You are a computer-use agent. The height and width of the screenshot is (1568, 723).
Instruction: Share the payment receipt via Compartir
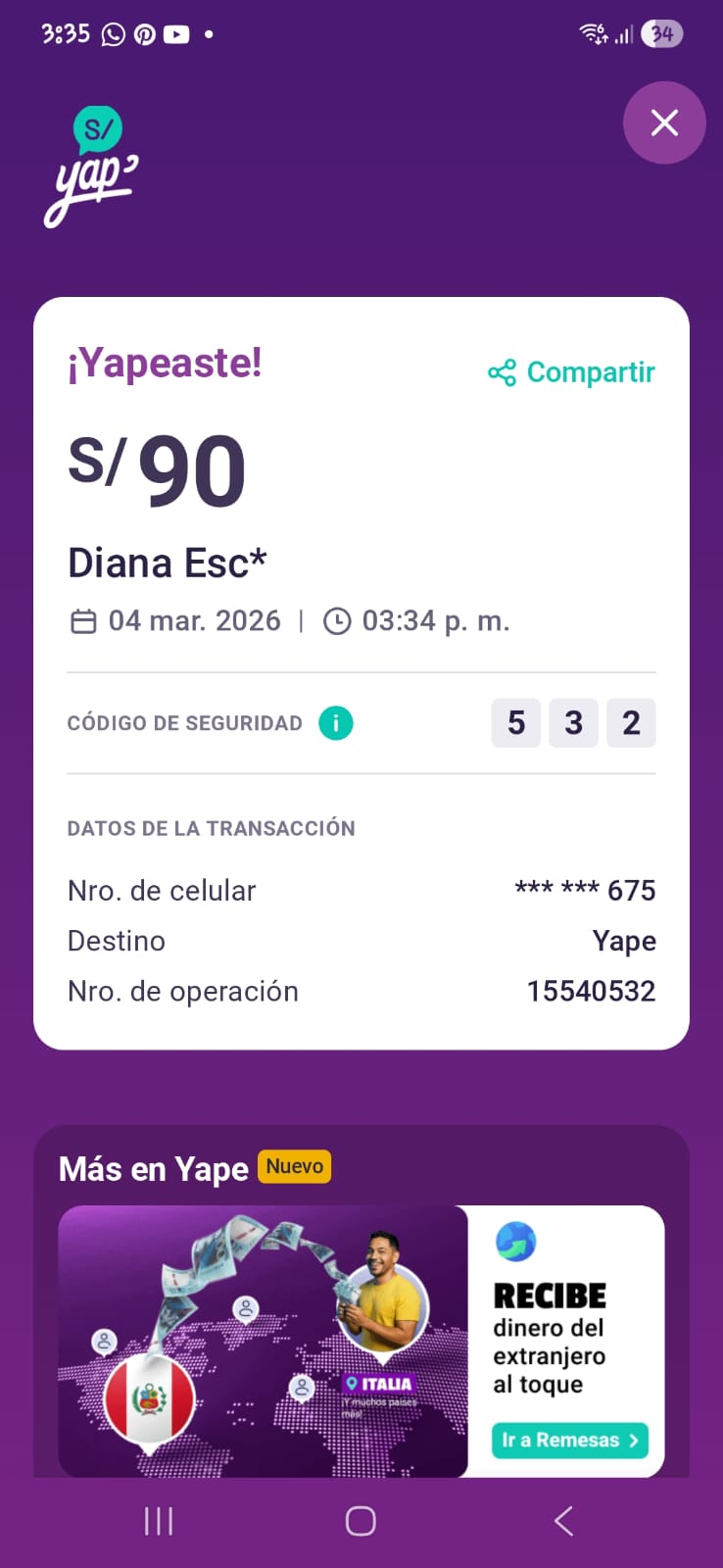pos(572,372)
